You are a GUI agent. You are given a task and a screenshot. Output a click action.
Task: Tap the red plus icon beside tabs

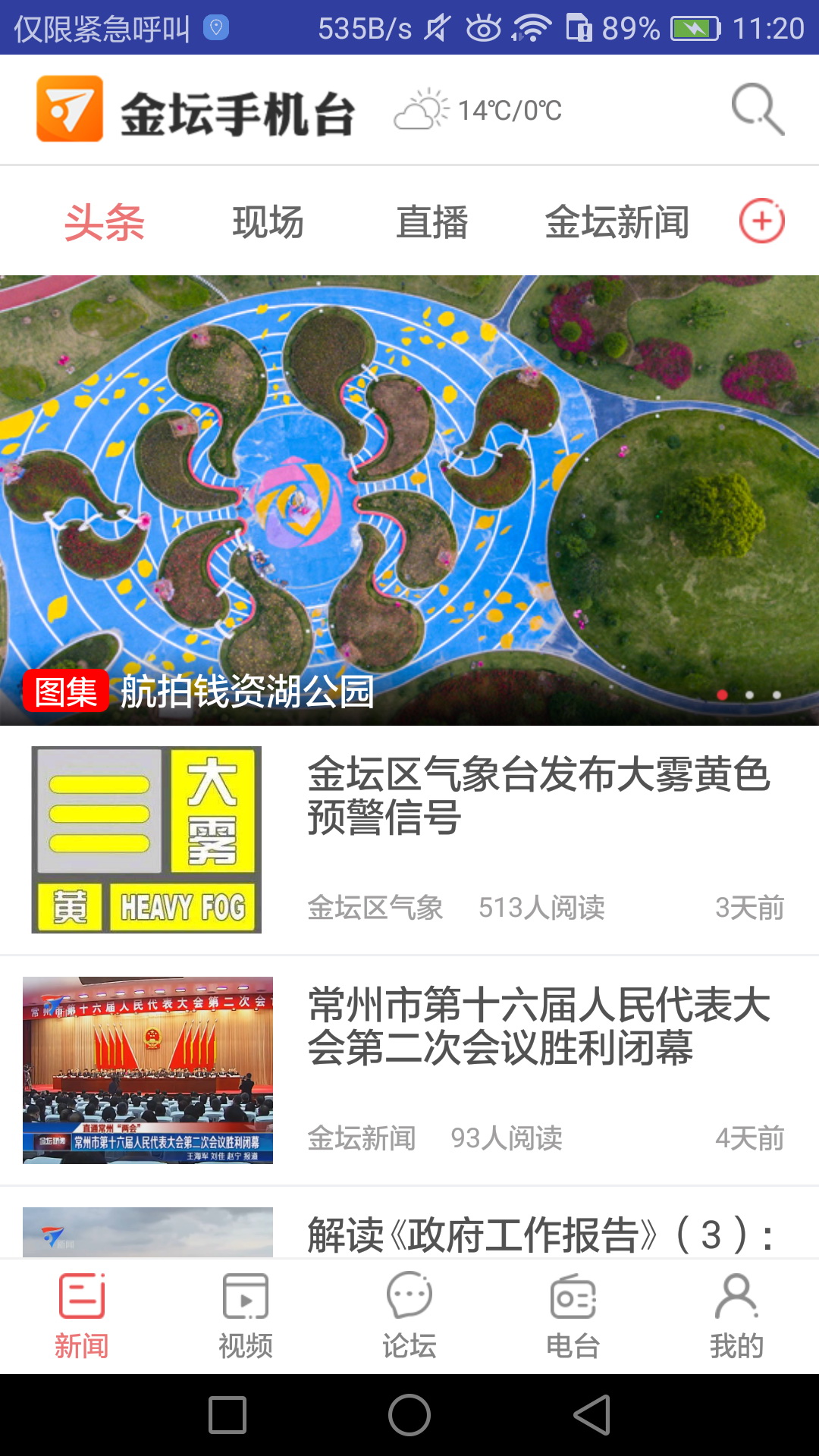[x=762, y=221]
